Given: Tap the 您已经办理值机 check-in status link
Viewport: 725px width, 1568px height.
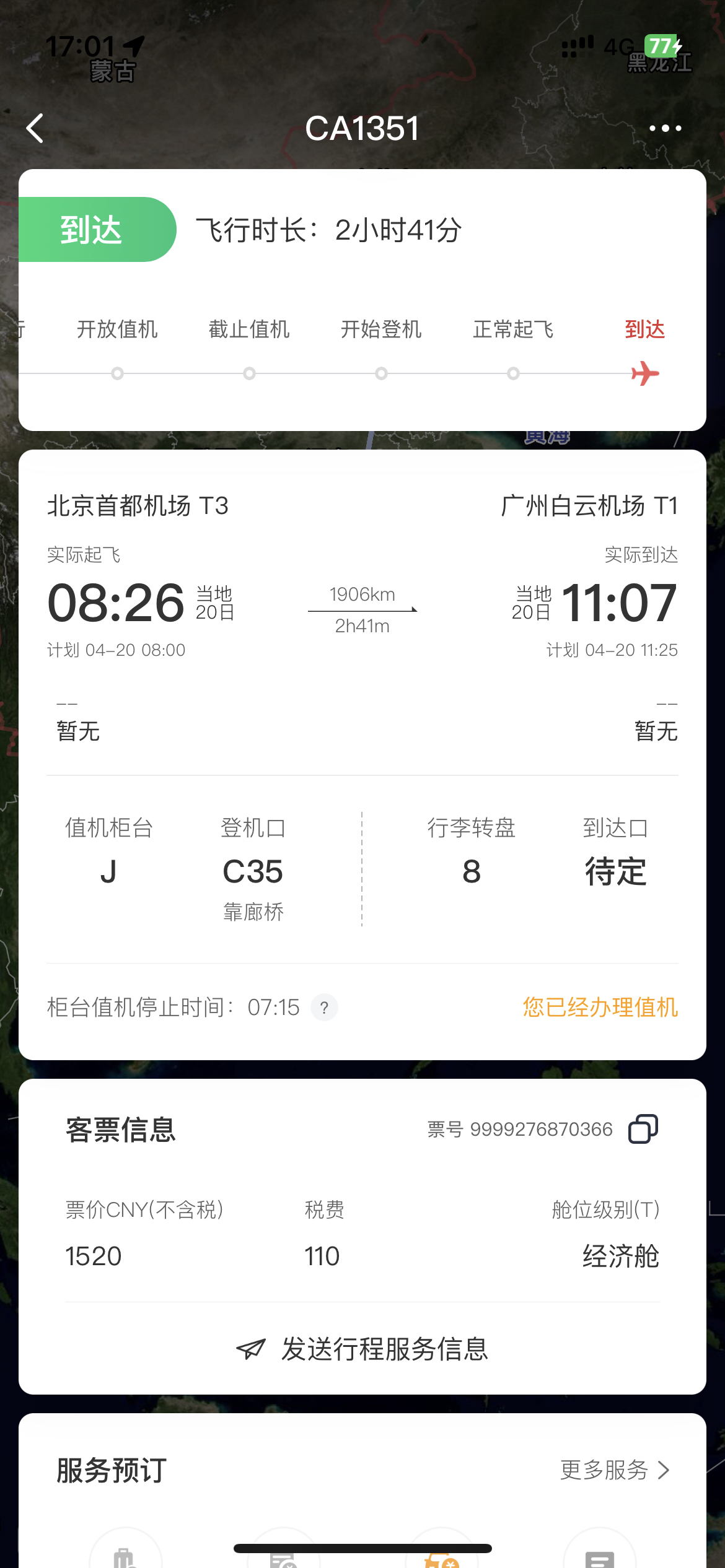Looking at the screenshot, I should (x=600, y=1008).
